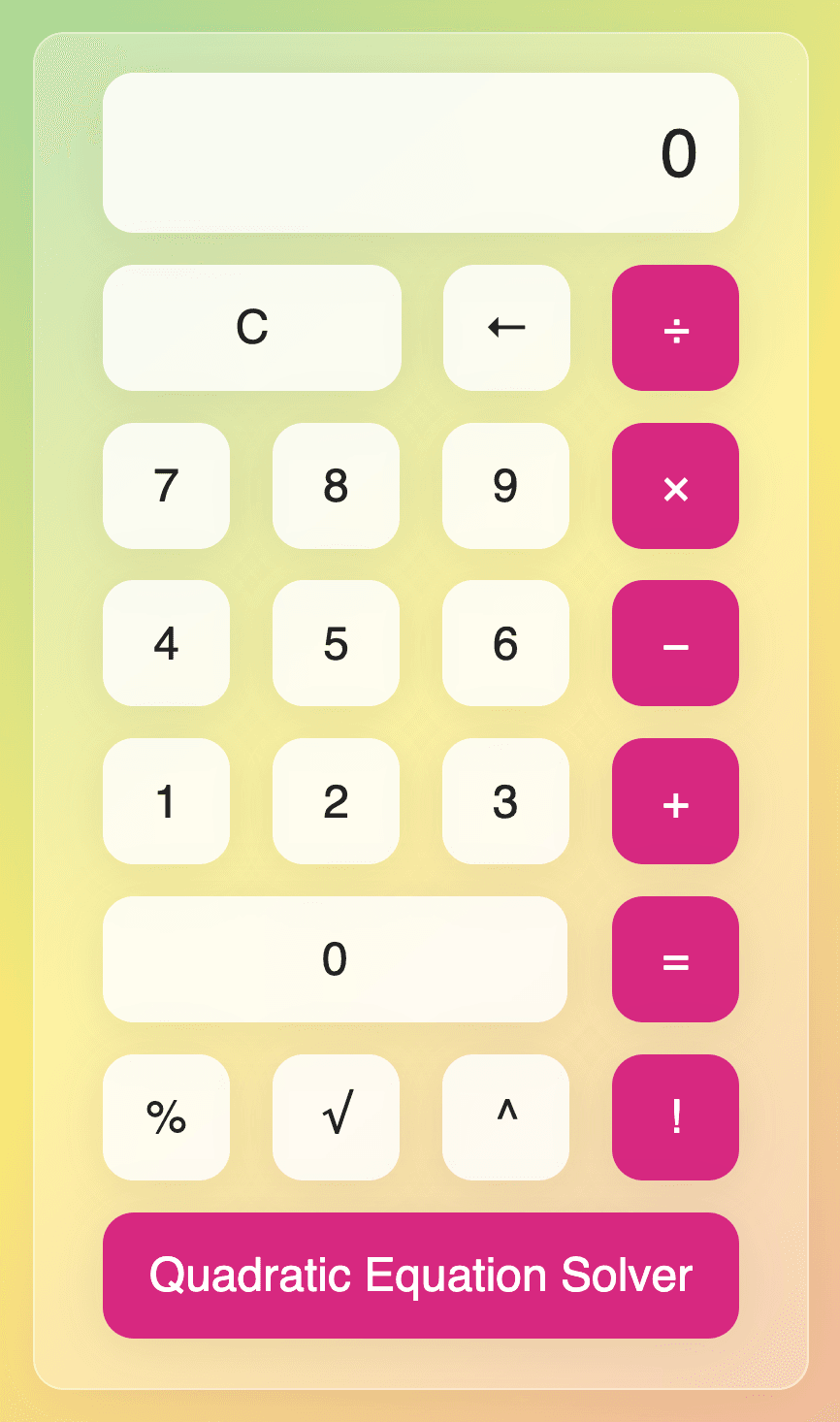
Task: Apply the percent function
Action: pyautogui.click(x=166, y=1117)
